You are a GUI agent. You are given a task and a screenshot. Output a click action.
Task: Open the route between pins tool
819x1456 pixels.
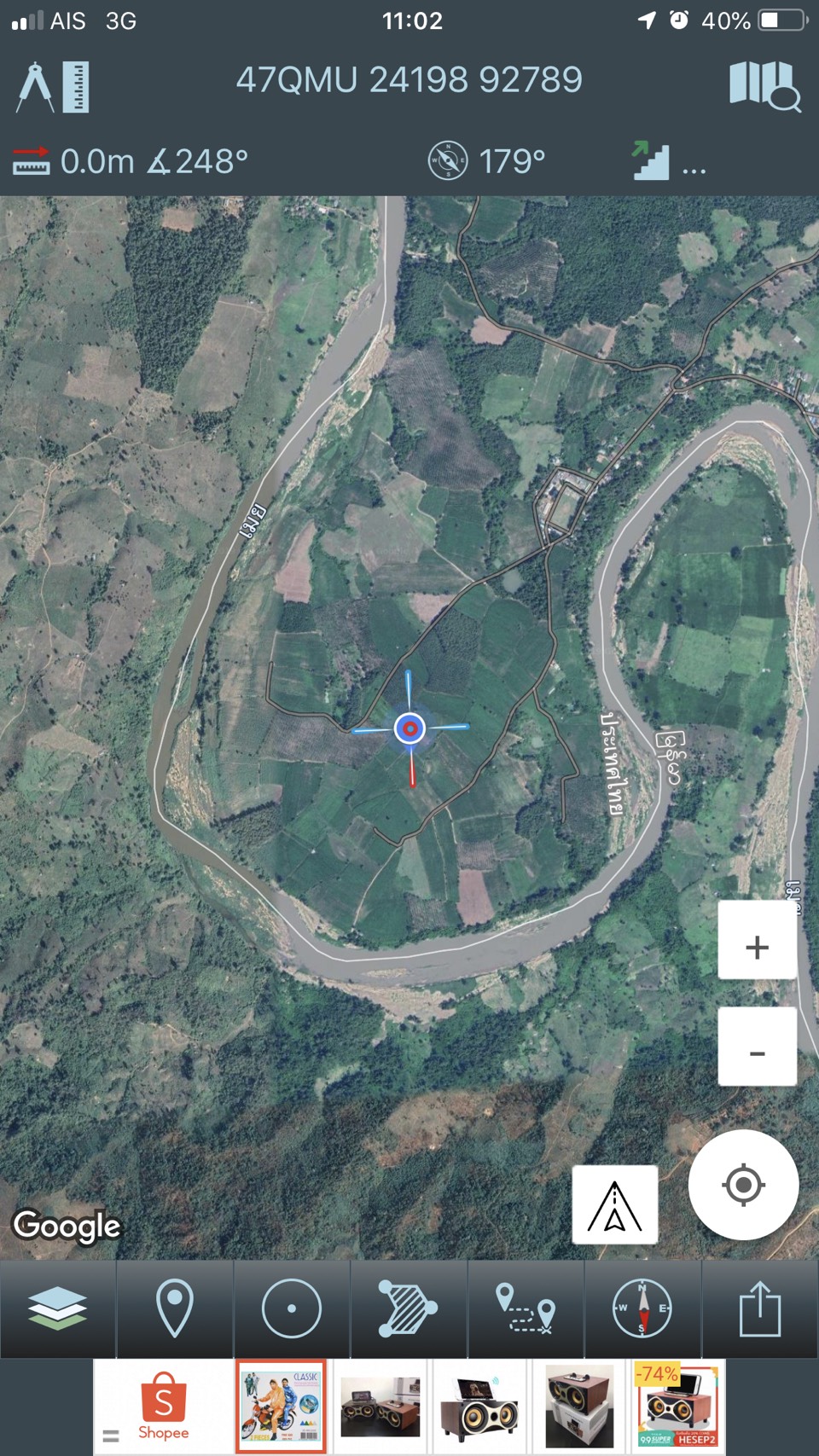point(526,1308)
